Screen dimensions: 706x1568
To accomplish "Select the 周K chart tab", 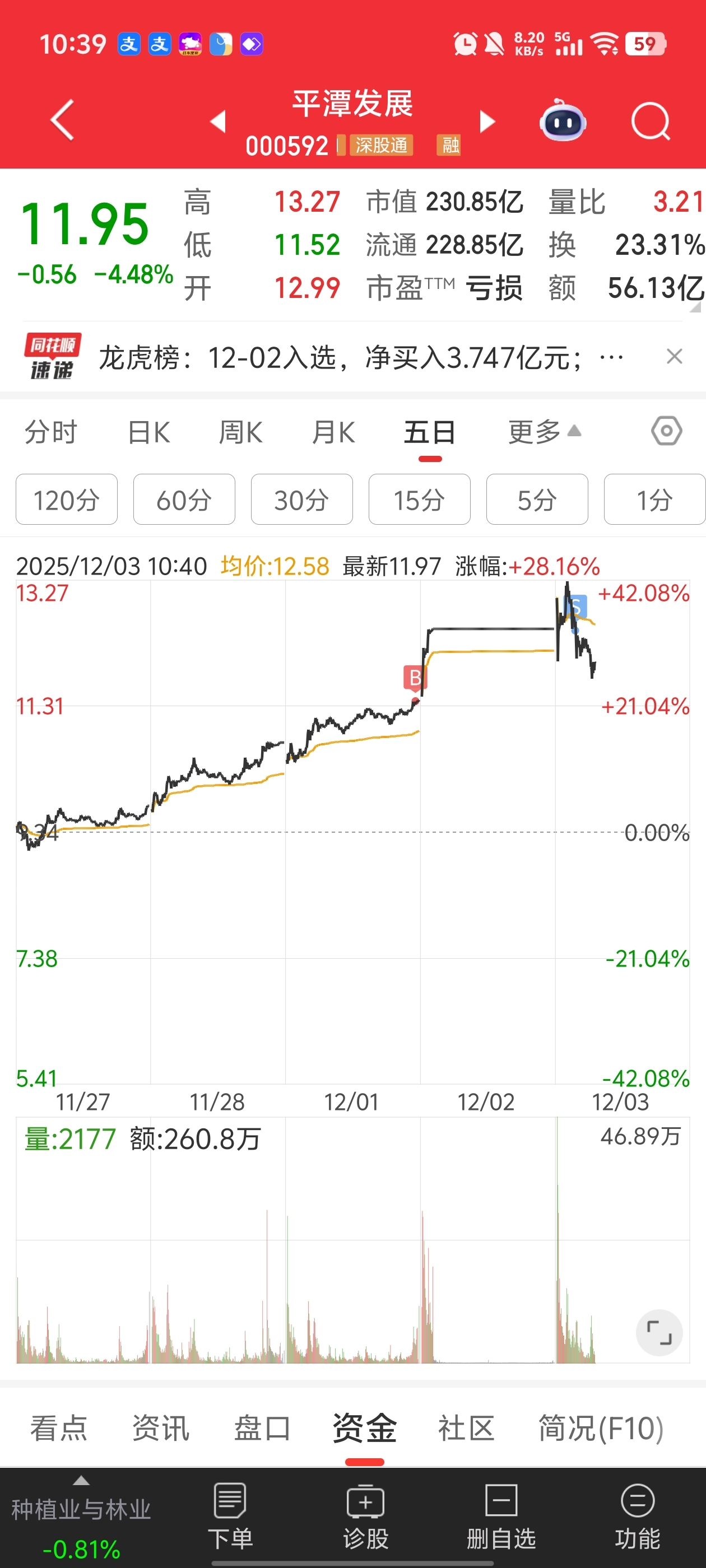I will tap(240, 432).
